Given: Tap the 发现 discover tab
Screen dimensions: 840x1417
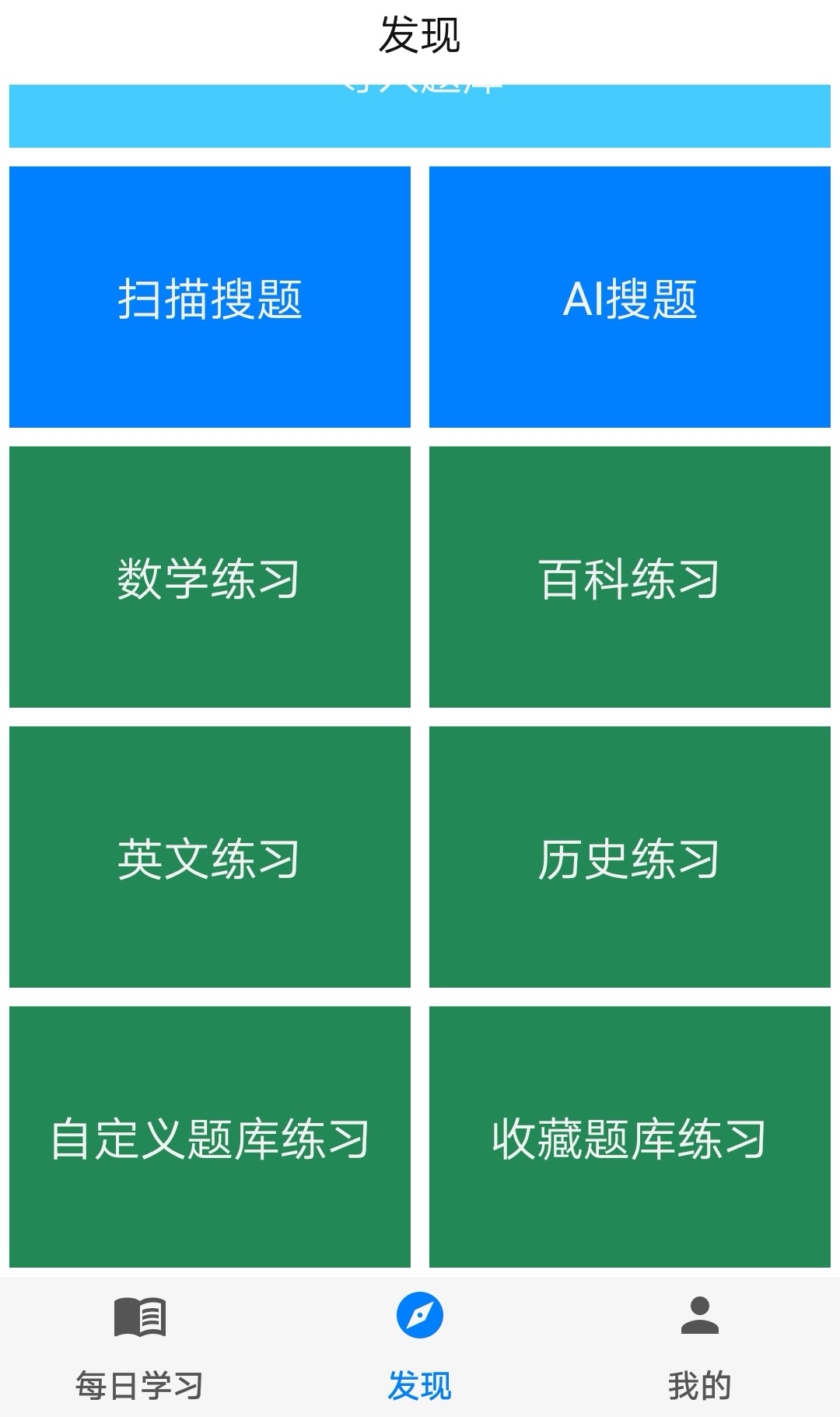Looking at the screenshot, I should tap(420, 1347).
